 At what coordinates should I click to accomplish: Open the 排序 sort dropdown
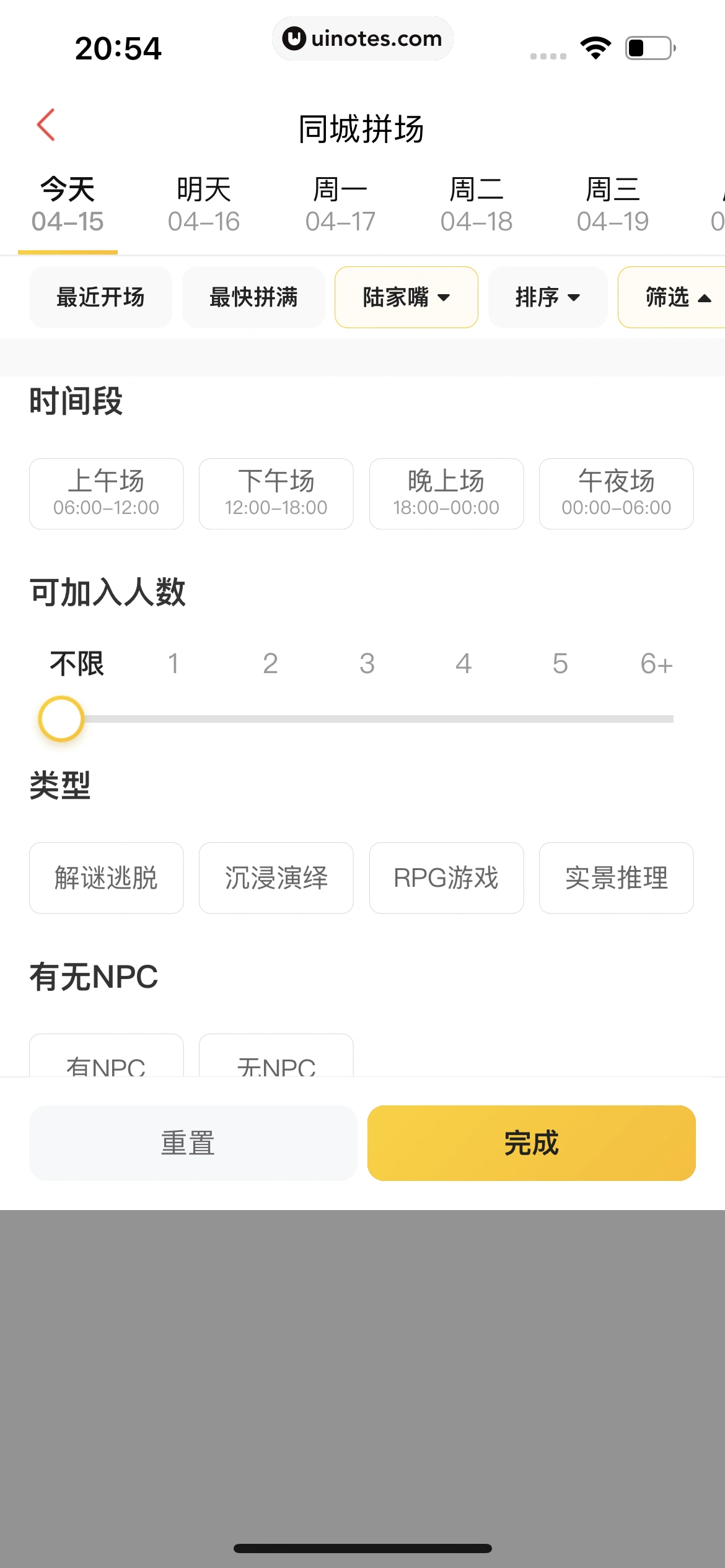(x=548, y=297)
